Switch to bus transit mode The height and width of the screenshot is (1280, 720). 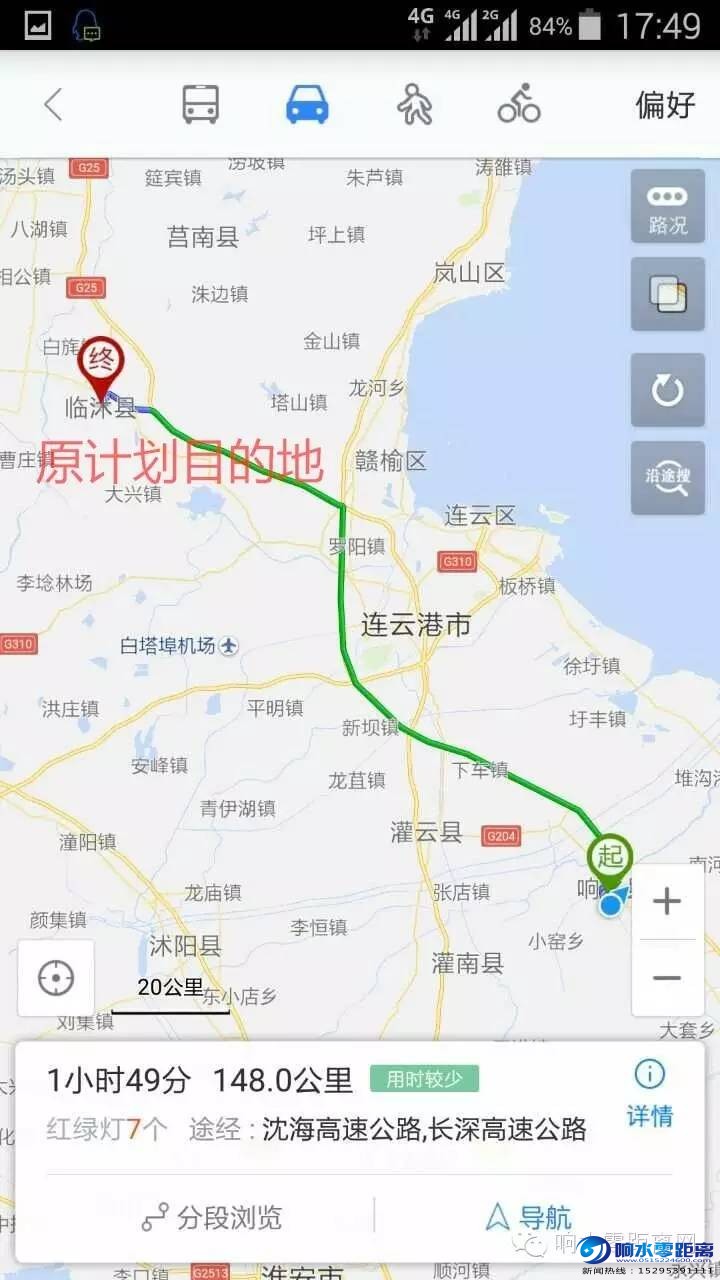[200, 104]
